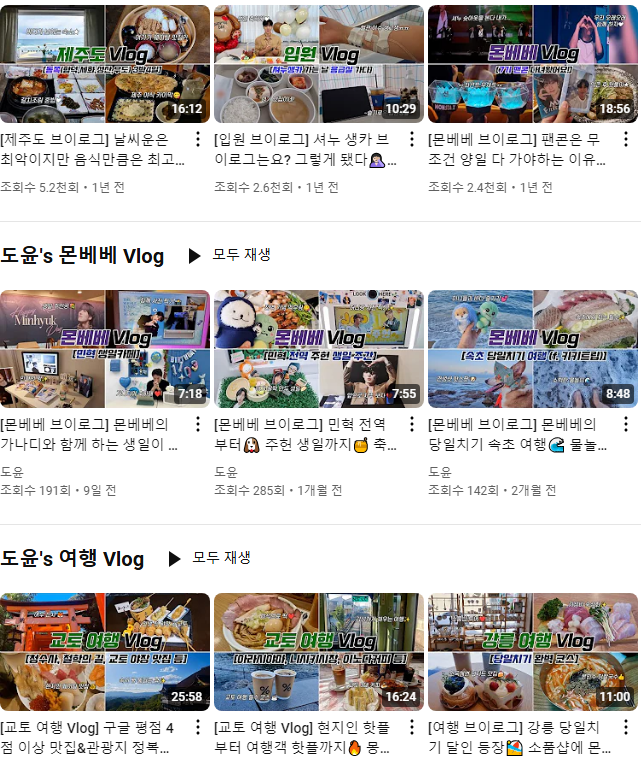Open the 11:00 강릉 여행 Vlog video
Screen dimensions: 641x765
pyautogui.click(x=532, y=651)
